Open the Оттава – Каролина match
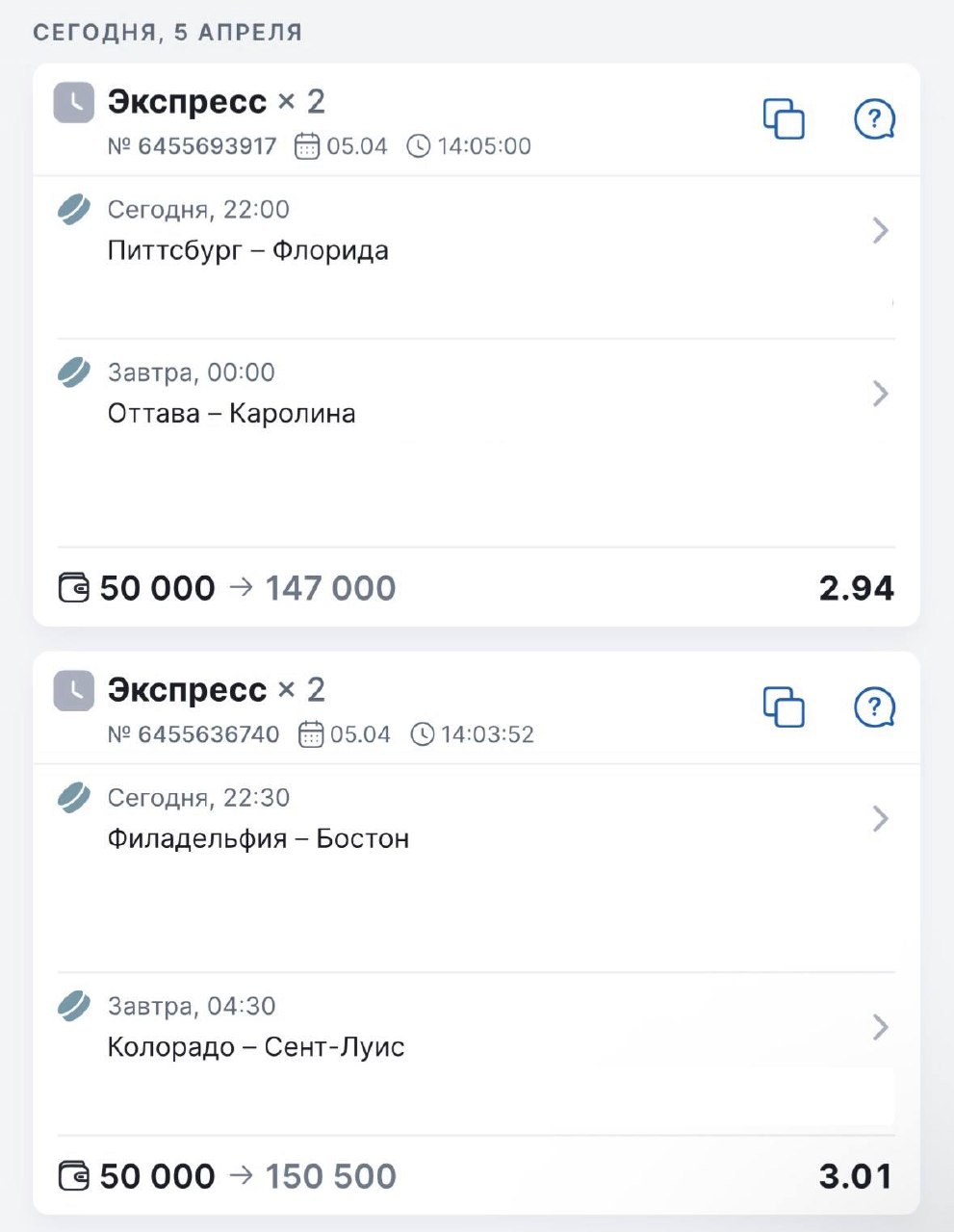 coord(879,394)
